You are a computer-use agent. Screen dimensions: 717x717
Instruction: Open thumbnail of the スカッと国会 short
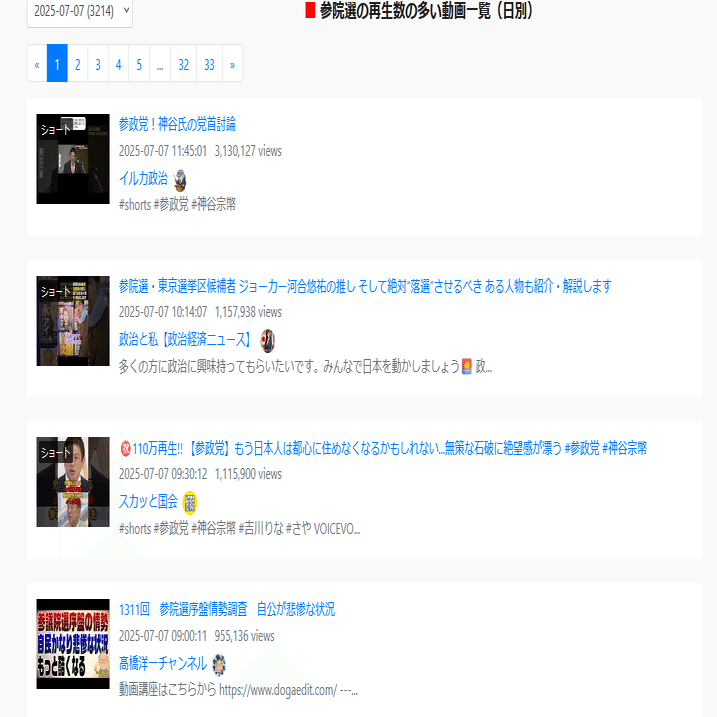click(x=73, y=482)
